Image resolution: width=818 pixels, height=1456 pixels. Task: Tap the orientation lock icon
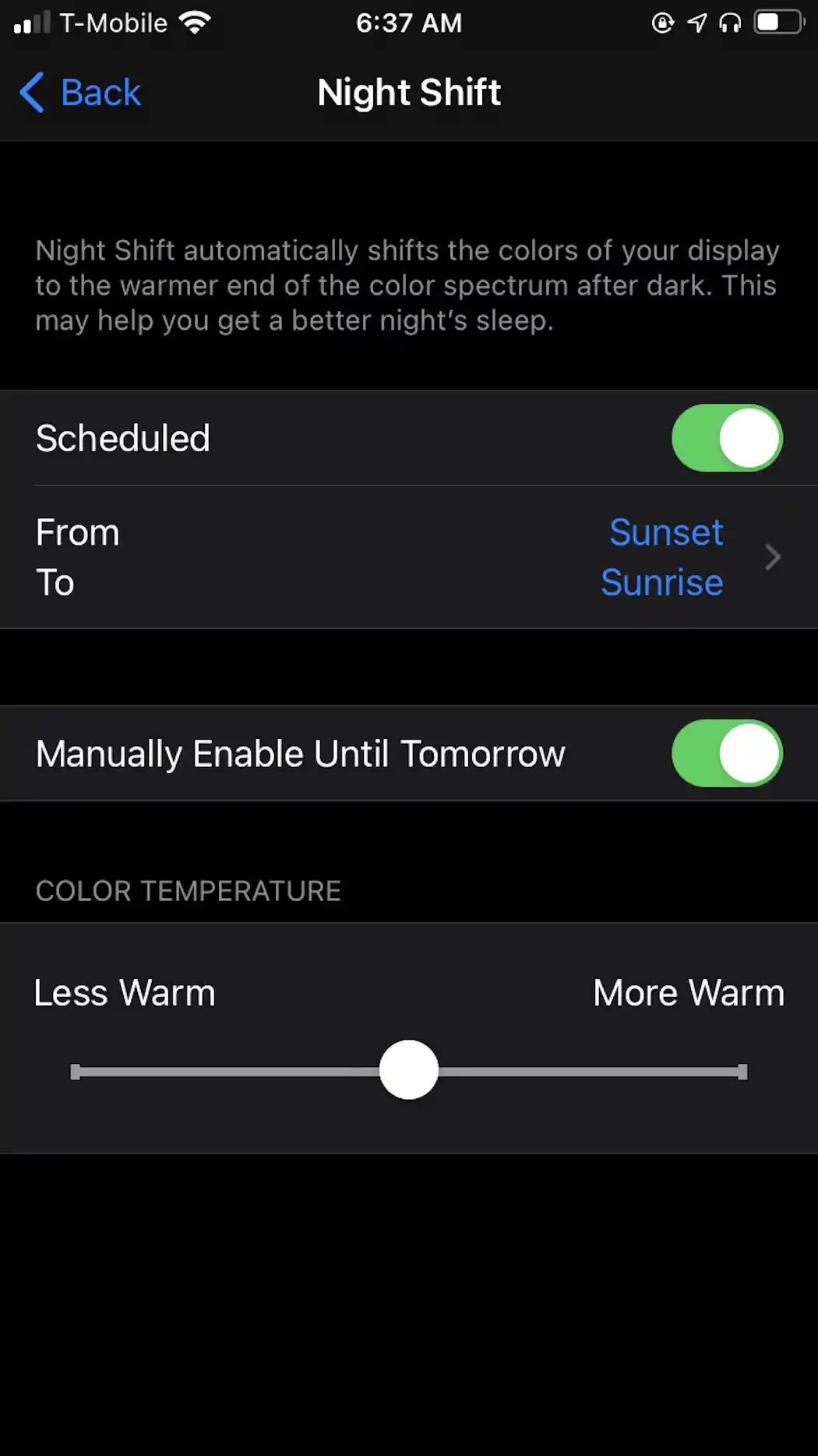point(661,23)
